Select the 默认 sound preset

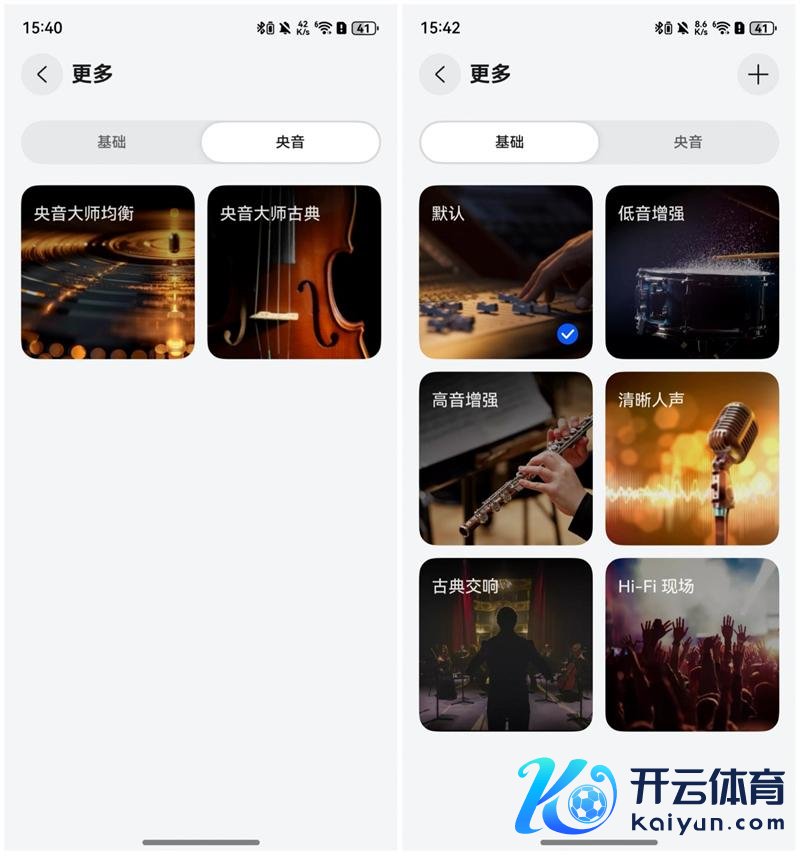506,272
